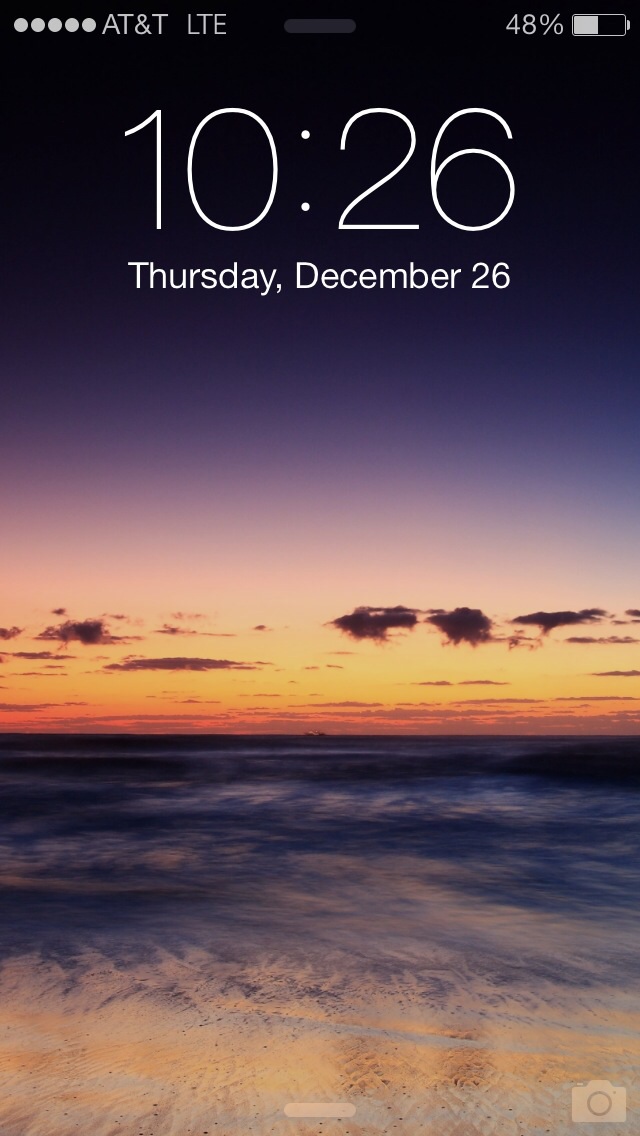Tap the Control Center grabber handle
The image size is (640, 1136).
click(320, 1110)
